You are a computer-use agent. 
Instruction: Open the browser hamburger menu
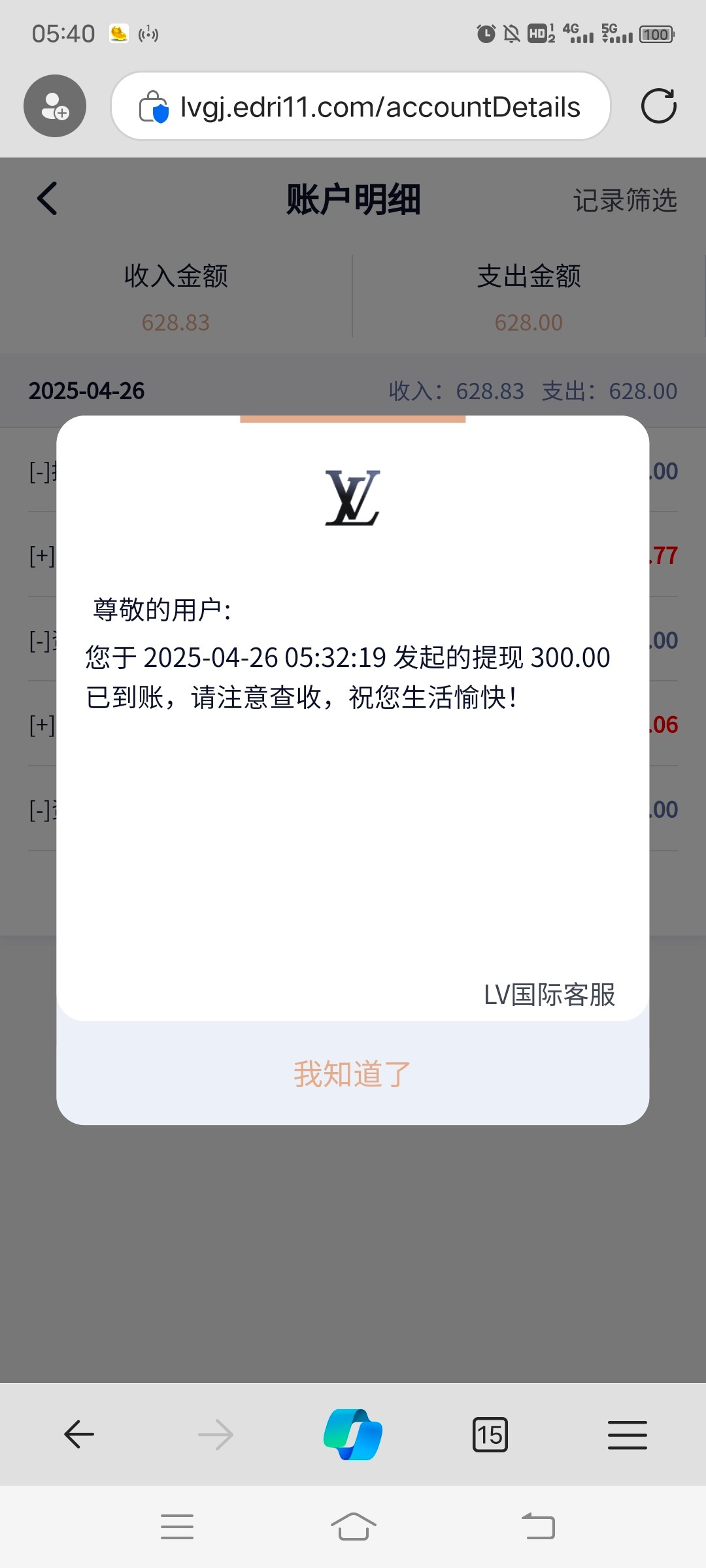627,1435
